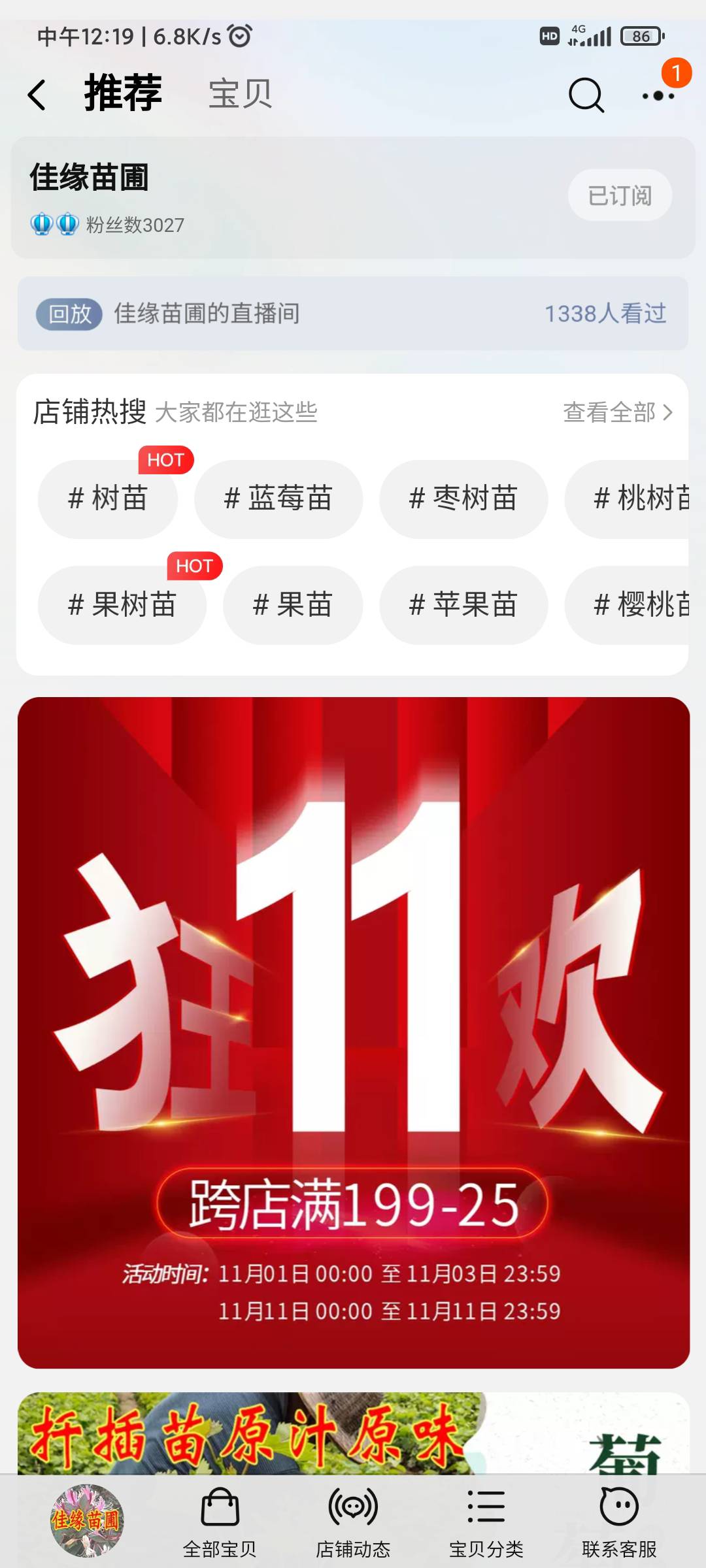Screen dimensions: 706x1568
Task: Select the # 树苗 hot search chip
Action: [x=108, y=499]
